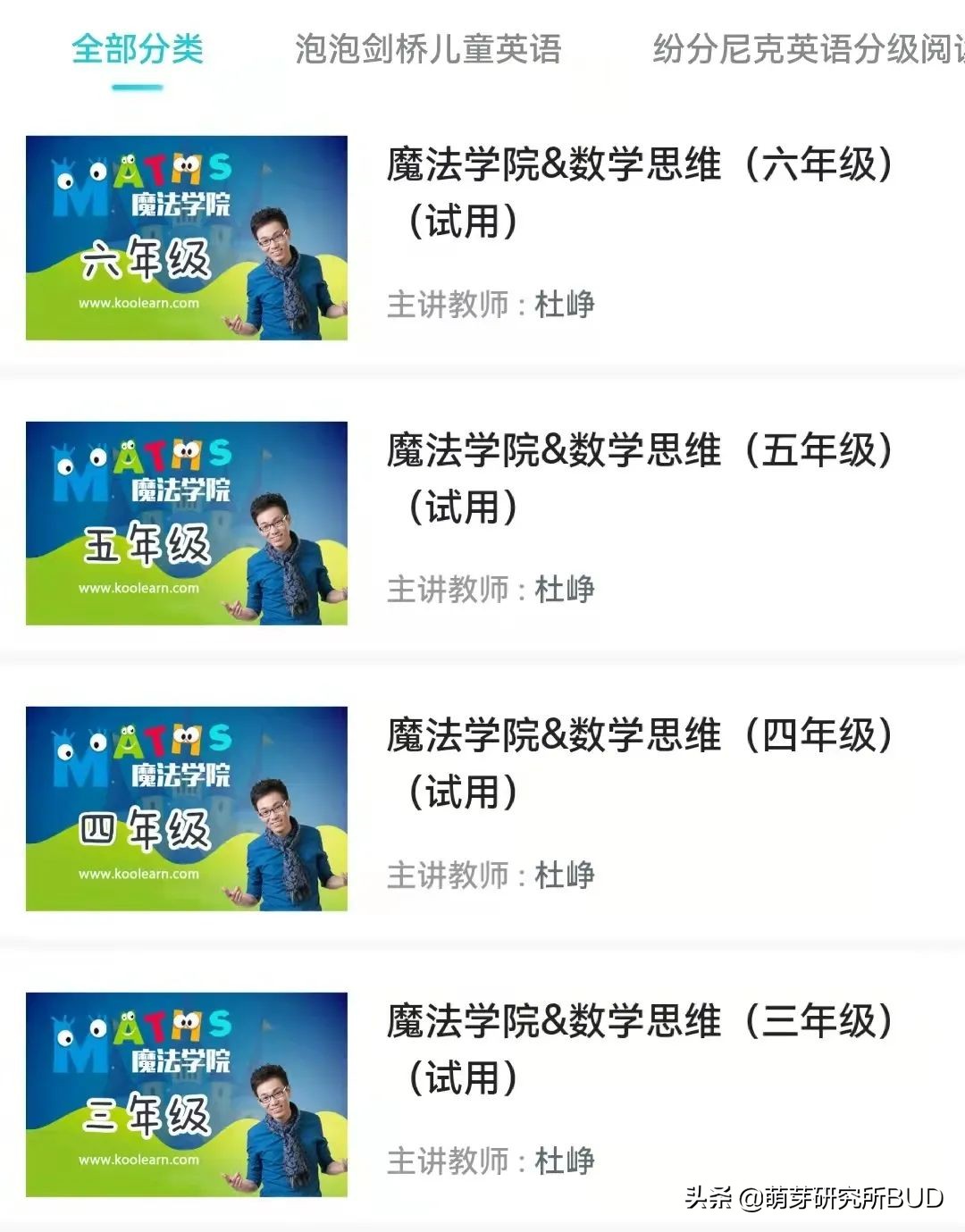Open the 三年级 course thumbnail
The width and height of the screenshot is (965, 1232).
click(188, 1094)
